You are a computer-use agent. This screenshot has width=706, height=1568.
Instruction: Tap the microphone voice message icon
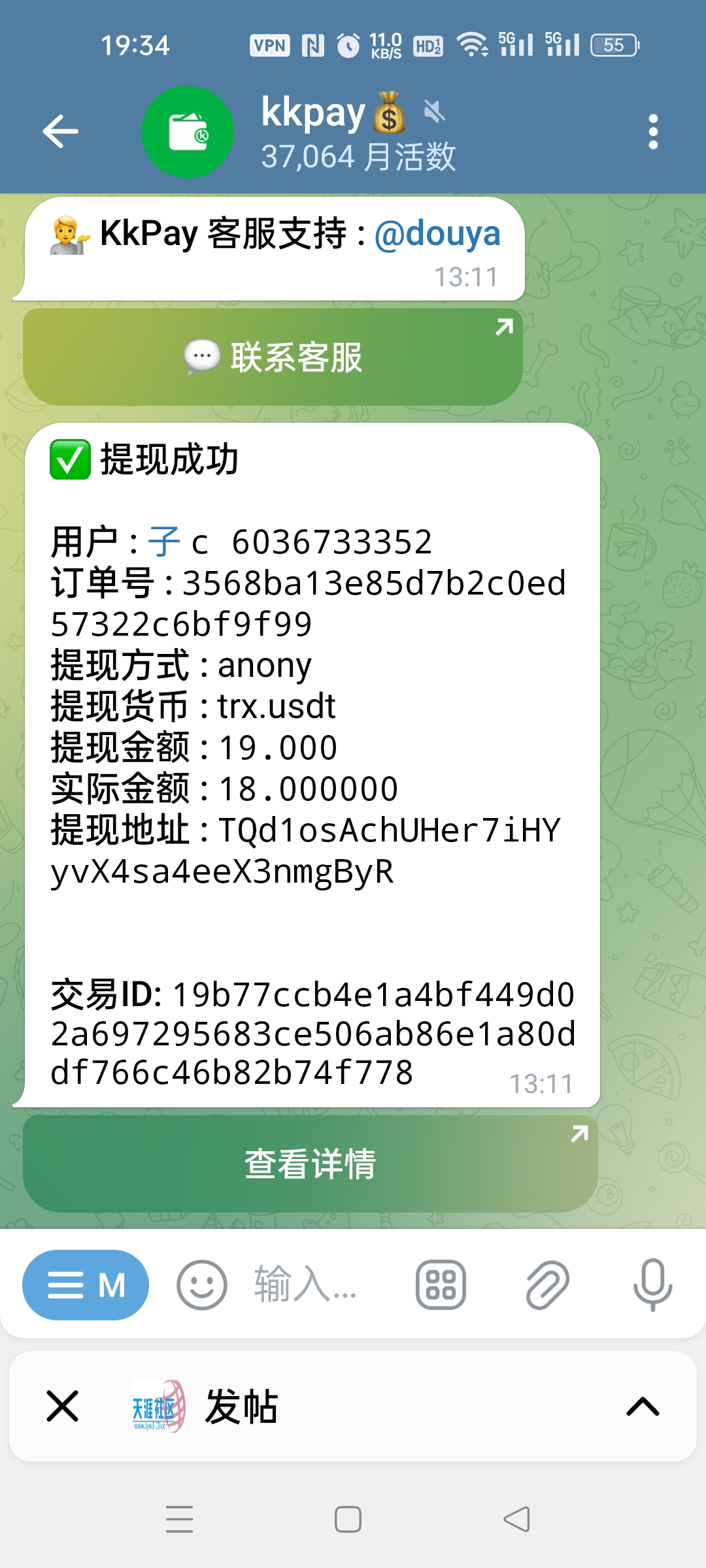652,1285
